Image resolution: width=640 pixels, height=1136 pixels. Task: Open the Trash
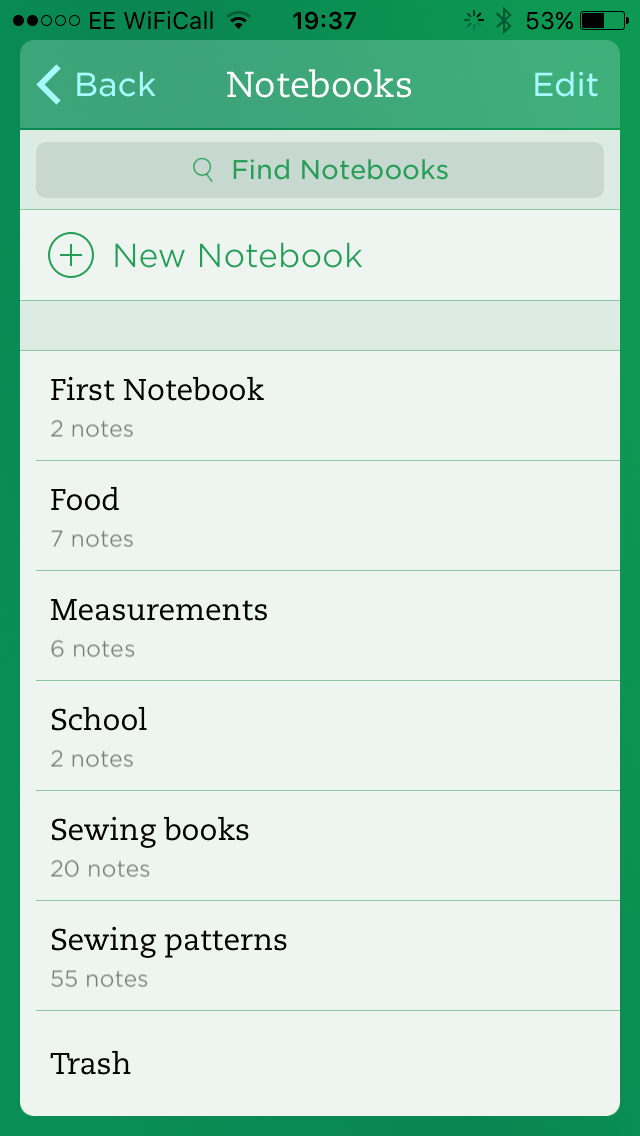(x=320, y=1063)
